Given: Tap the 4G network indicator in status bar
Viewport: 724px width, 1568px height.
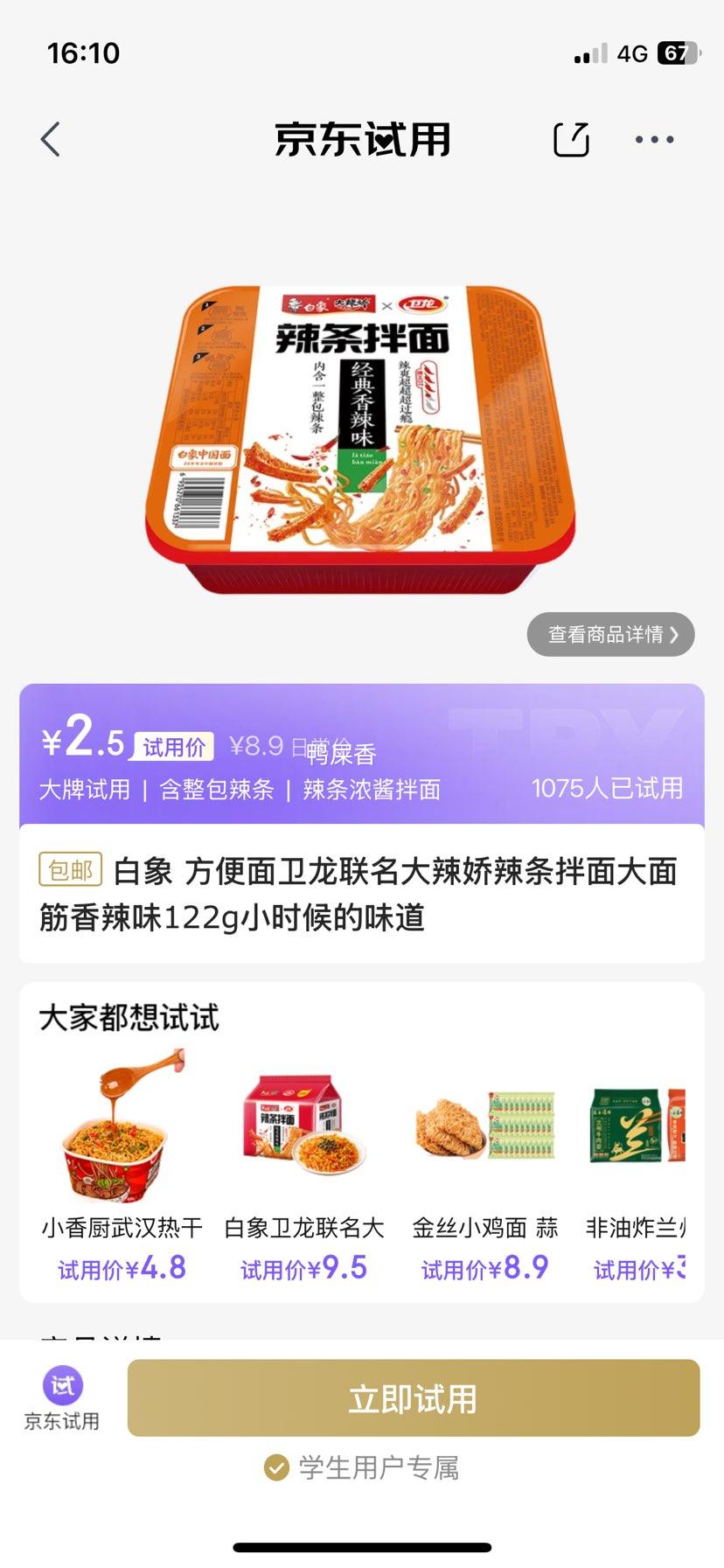Looking at the screenshot, I should [x=631, y=53].
